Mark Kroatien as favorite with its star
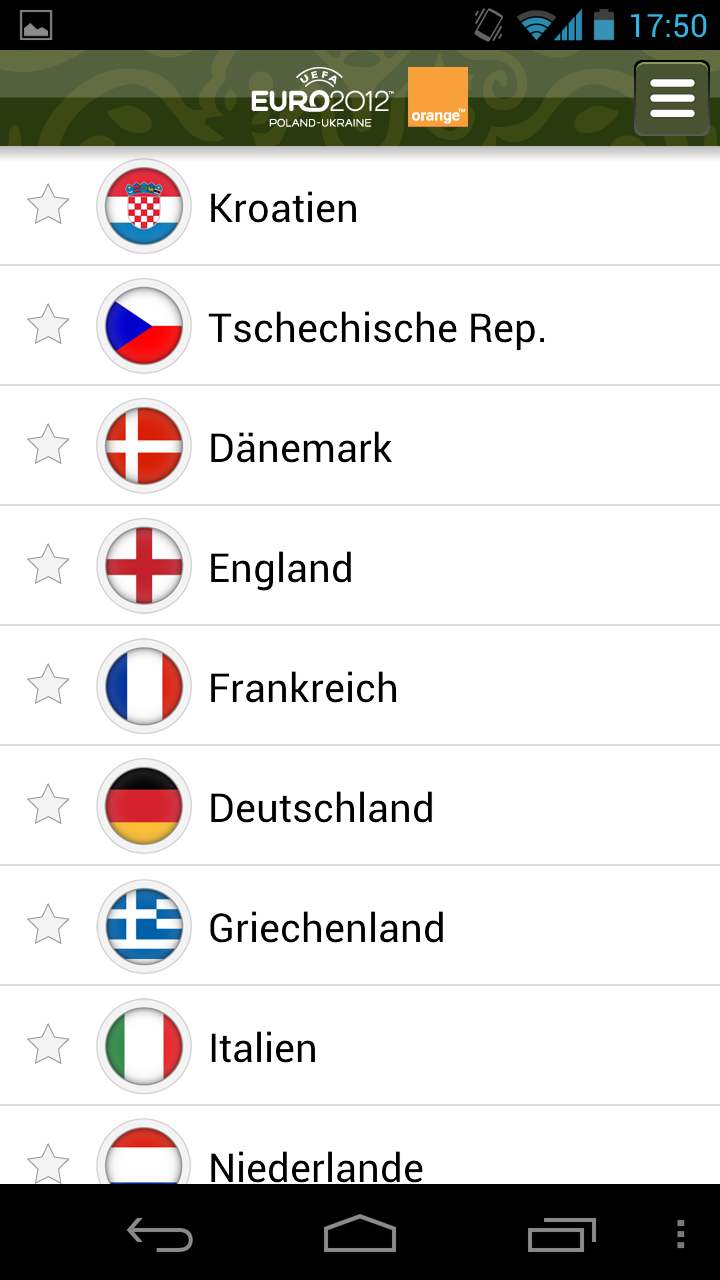 point(48,205)
